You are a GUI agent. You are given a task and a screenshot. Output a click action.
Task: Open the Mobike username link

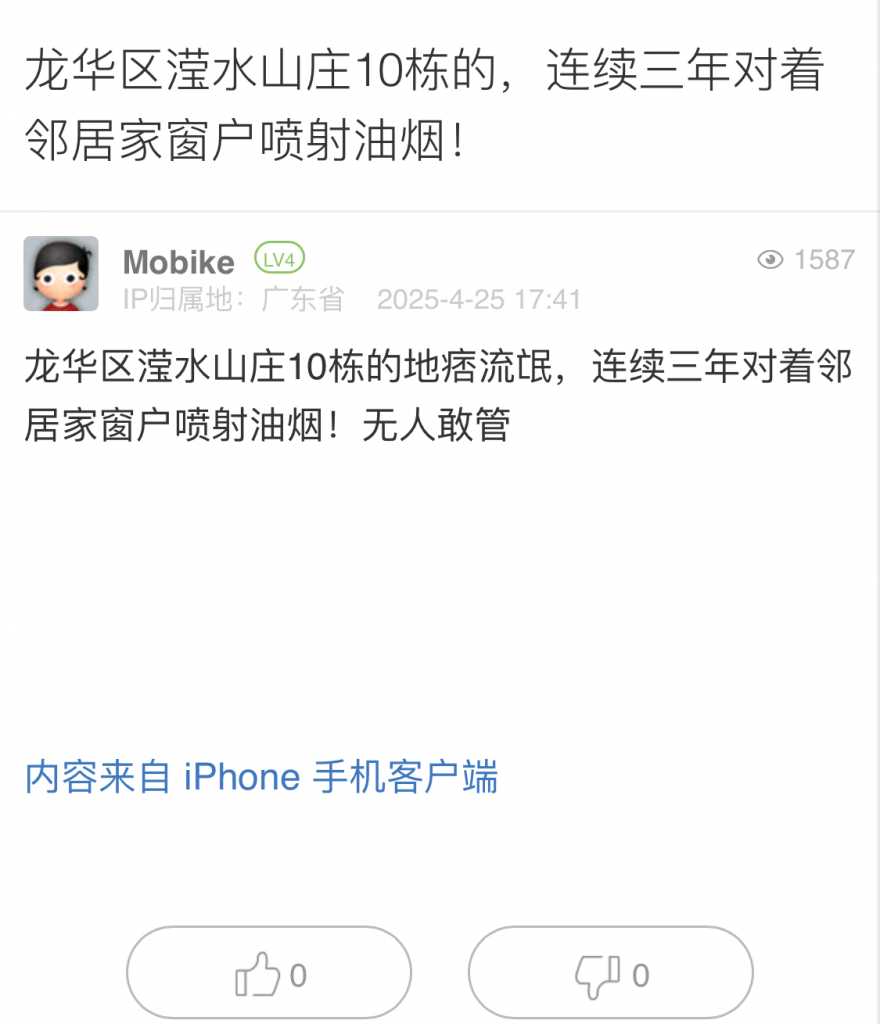coord(178,262)
